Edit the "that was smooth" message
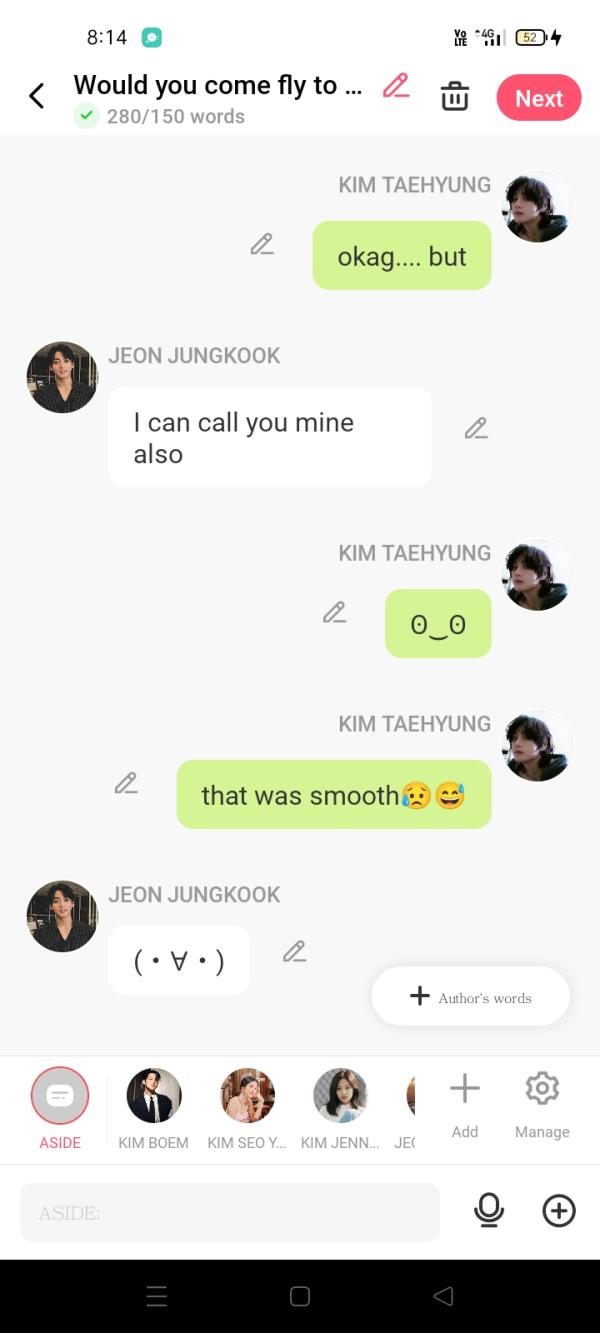 [x=126, y=783]
